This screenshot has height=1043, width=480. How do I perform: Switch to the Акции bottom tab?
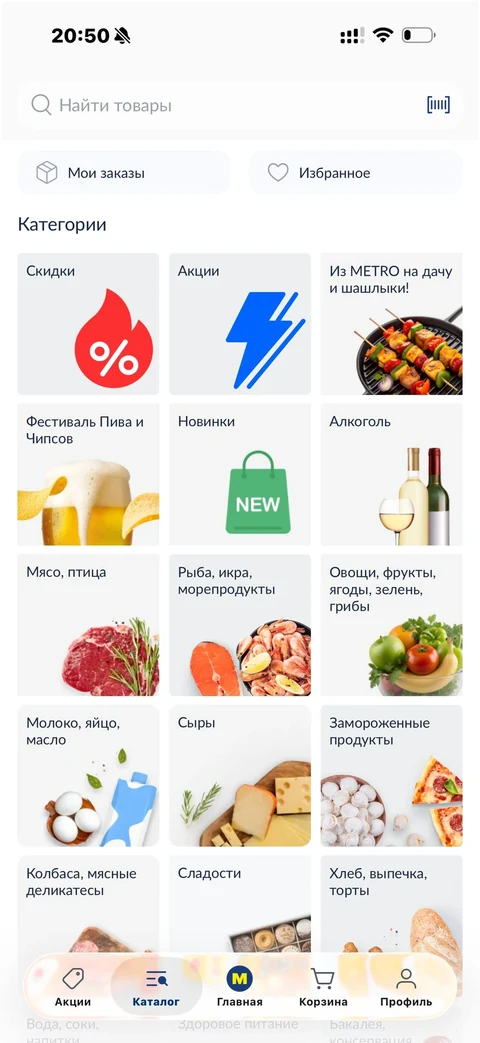[x=73, y=987]
